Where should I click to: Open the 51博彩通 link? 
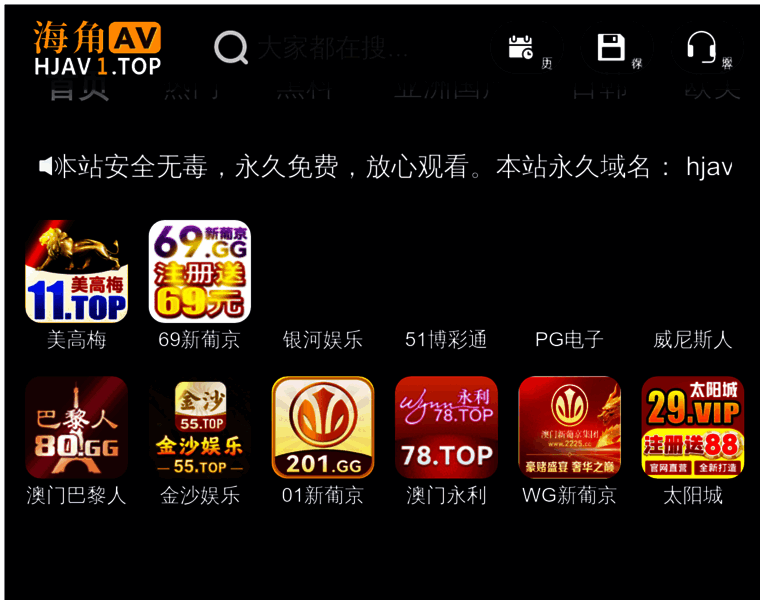click(x=445, y=340)
